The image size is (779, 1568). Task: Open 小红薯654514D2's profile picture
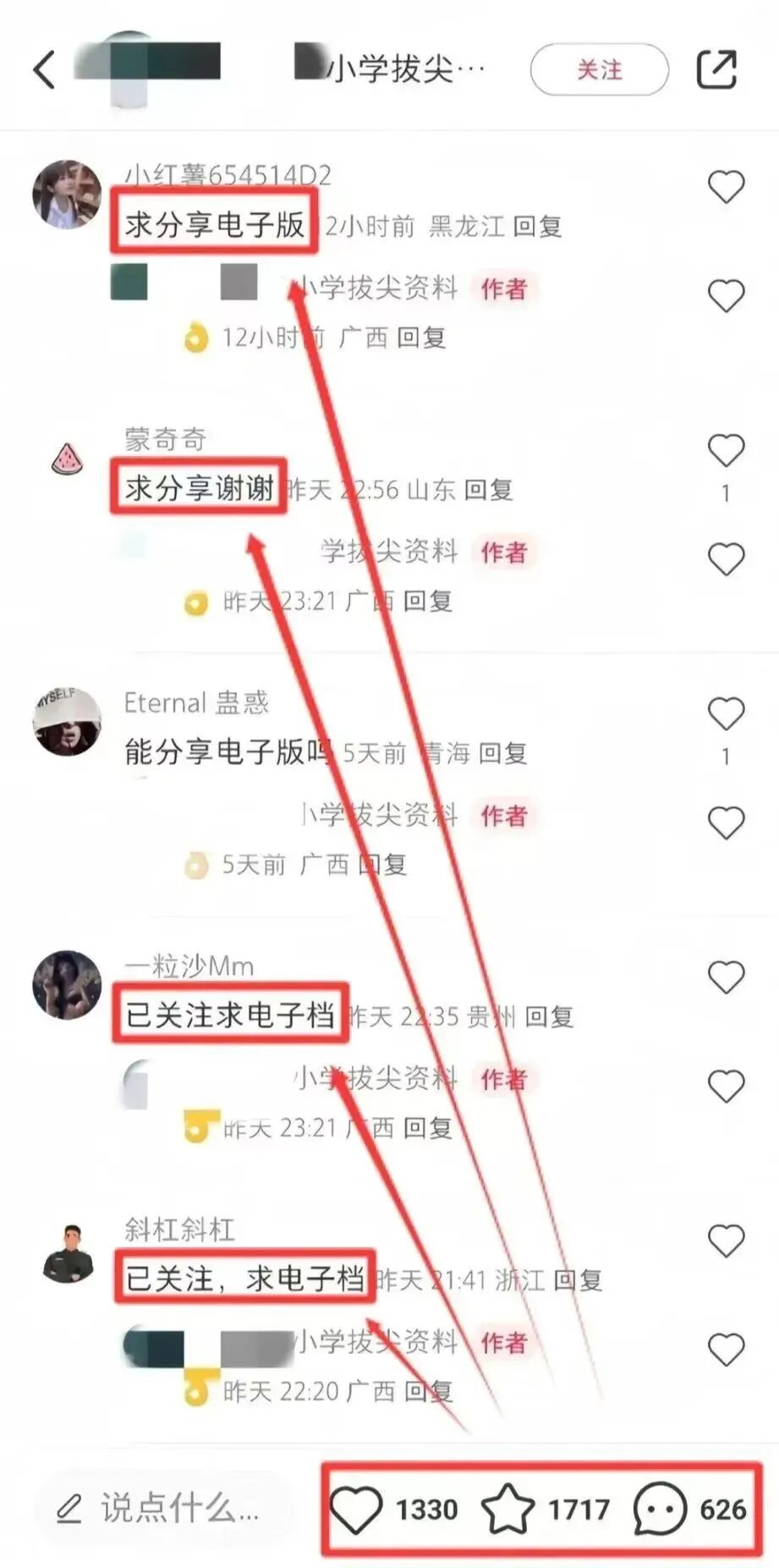67,194
